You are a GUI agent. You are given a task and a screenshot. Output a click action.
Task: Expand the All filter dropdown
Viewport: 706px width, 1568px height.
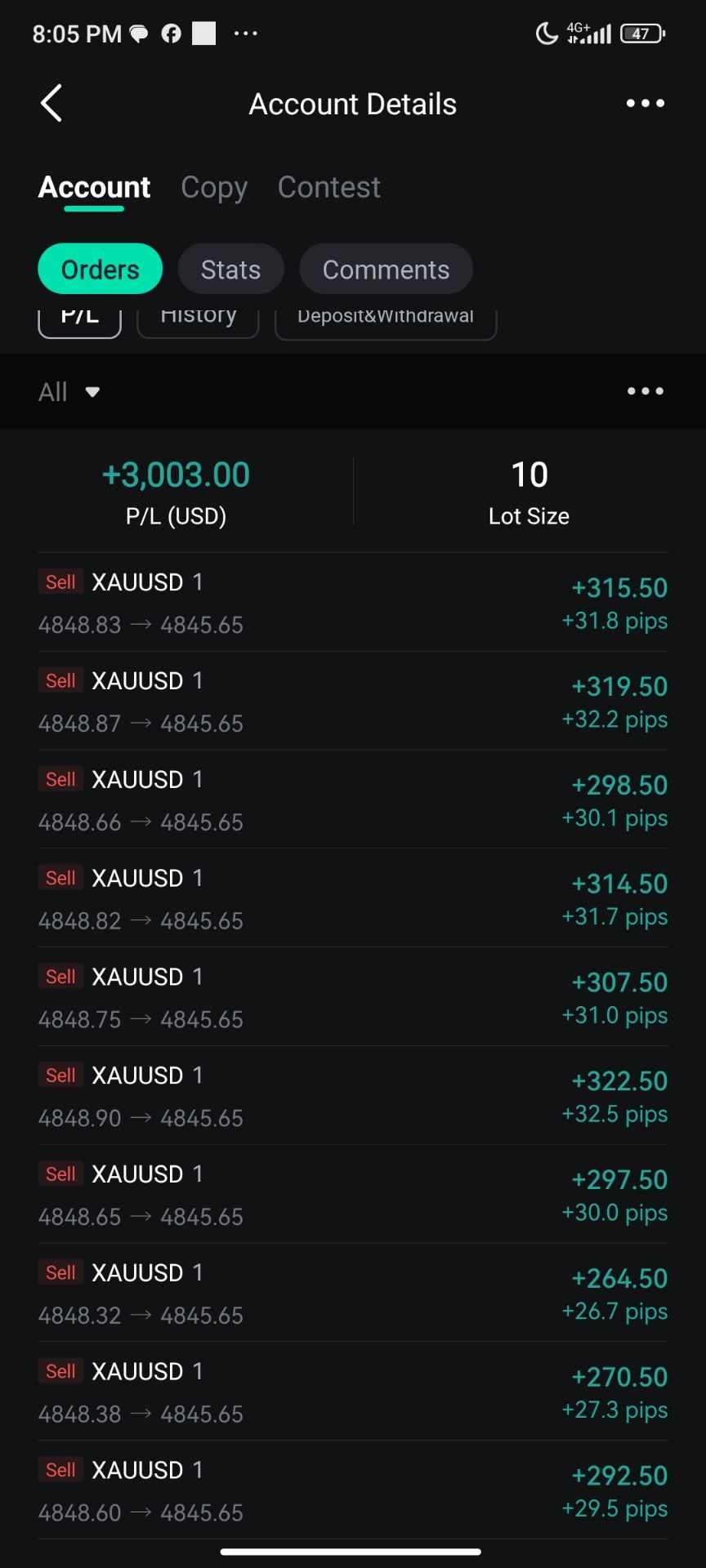[x=69, y=392]
